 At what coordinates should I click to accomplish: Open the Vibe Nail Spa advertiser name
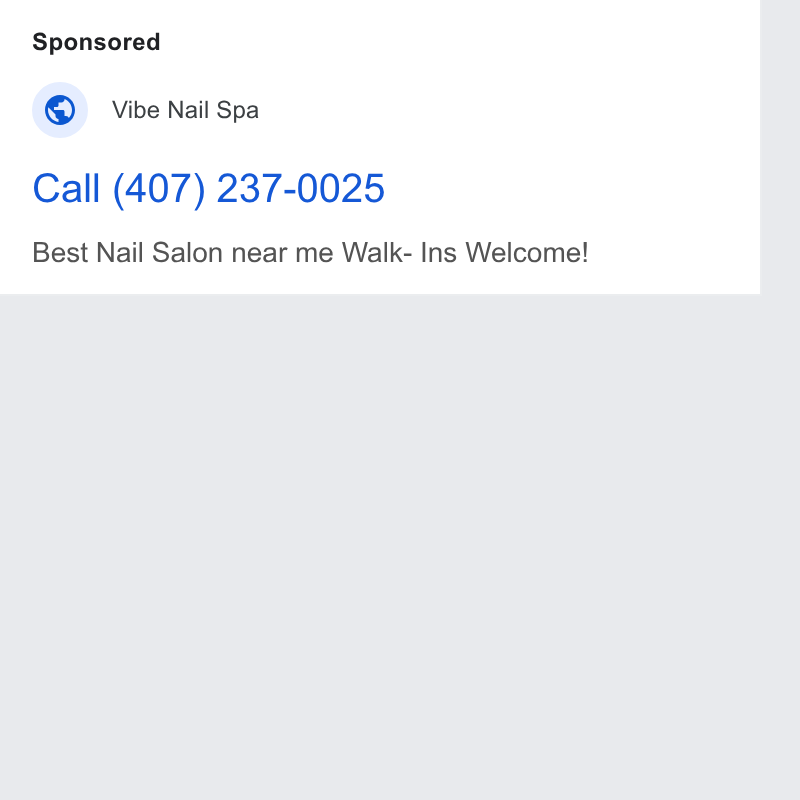(x=185, y=110)
